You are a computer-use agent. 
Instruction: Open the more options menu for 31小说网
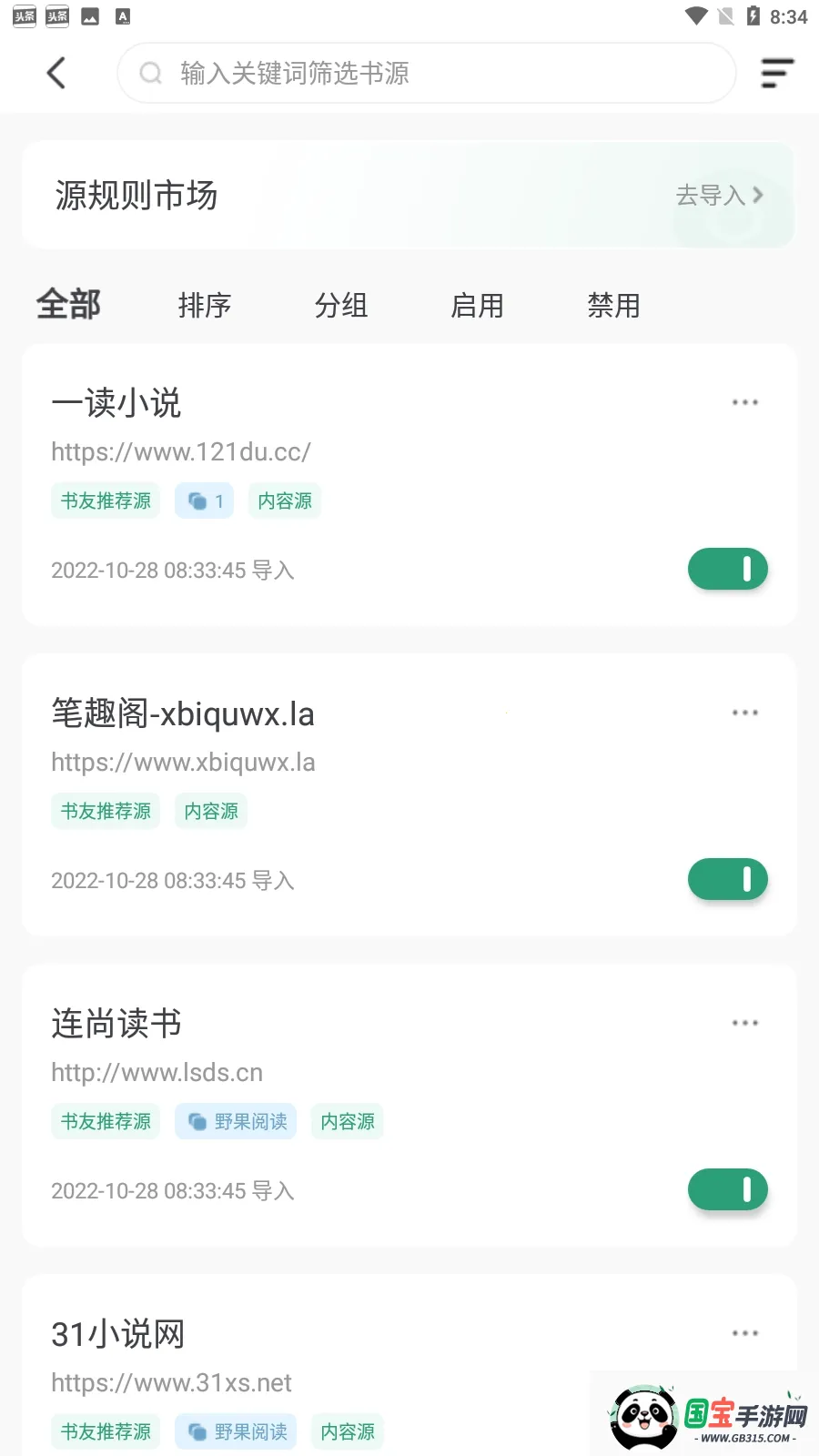point(745,1332)
